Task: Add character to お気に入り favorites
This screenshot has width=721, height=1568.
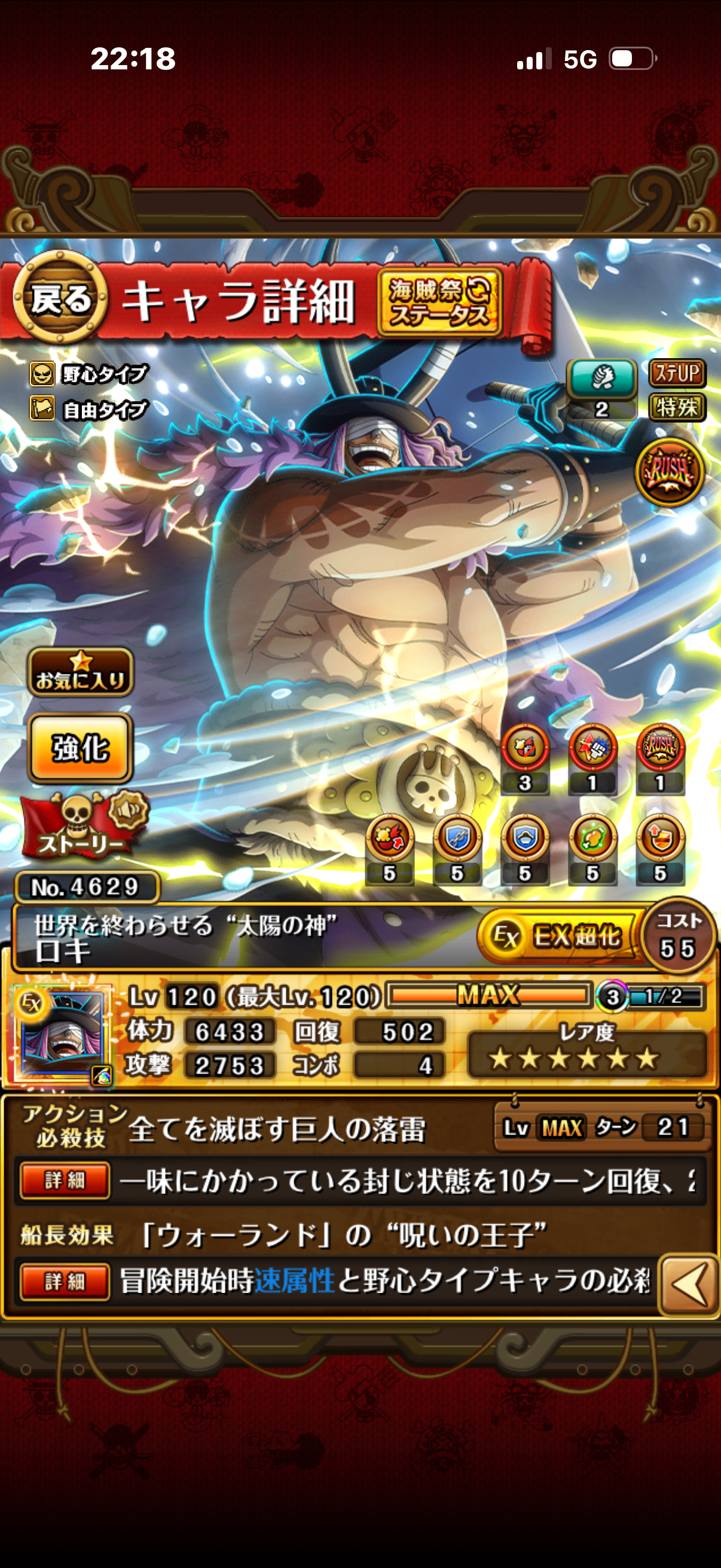Action: pos(80,672)
